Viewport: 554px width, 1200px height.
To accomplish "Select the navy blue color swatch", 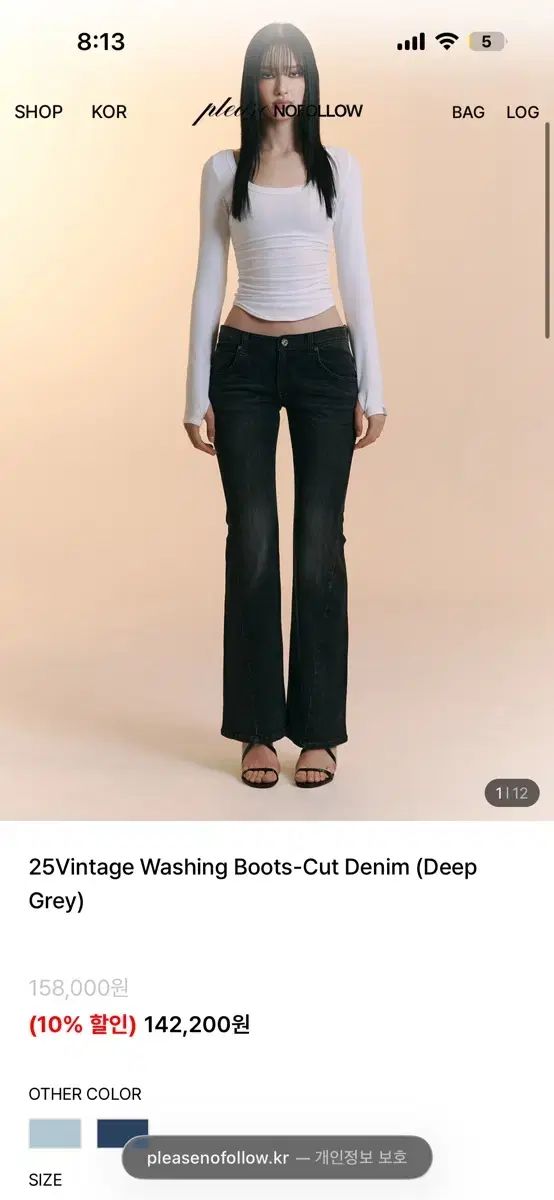I will 122,1134.
